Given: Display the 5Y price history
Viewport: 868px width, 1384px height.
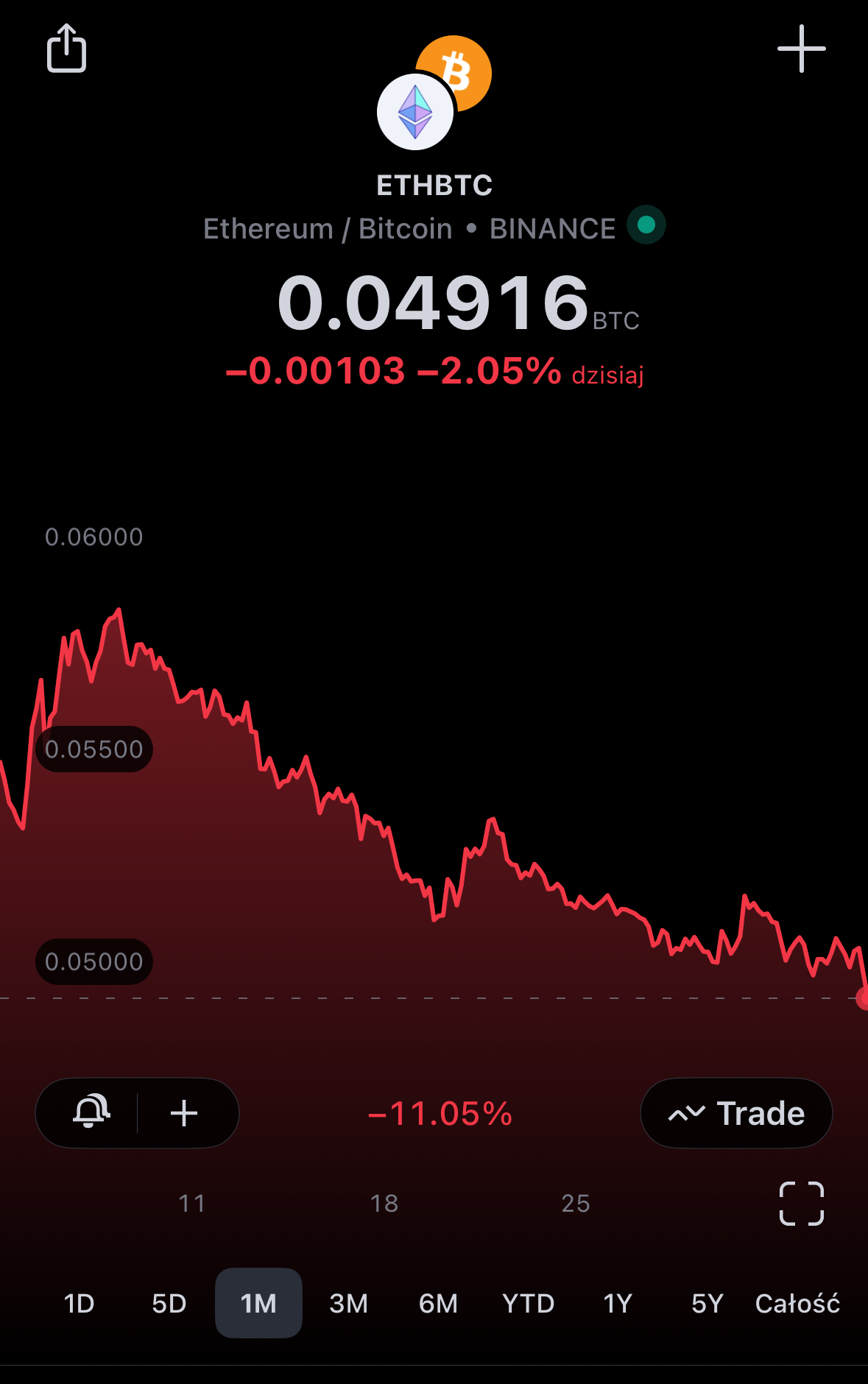Looking at the screenshot, I should click(707, 1303).
